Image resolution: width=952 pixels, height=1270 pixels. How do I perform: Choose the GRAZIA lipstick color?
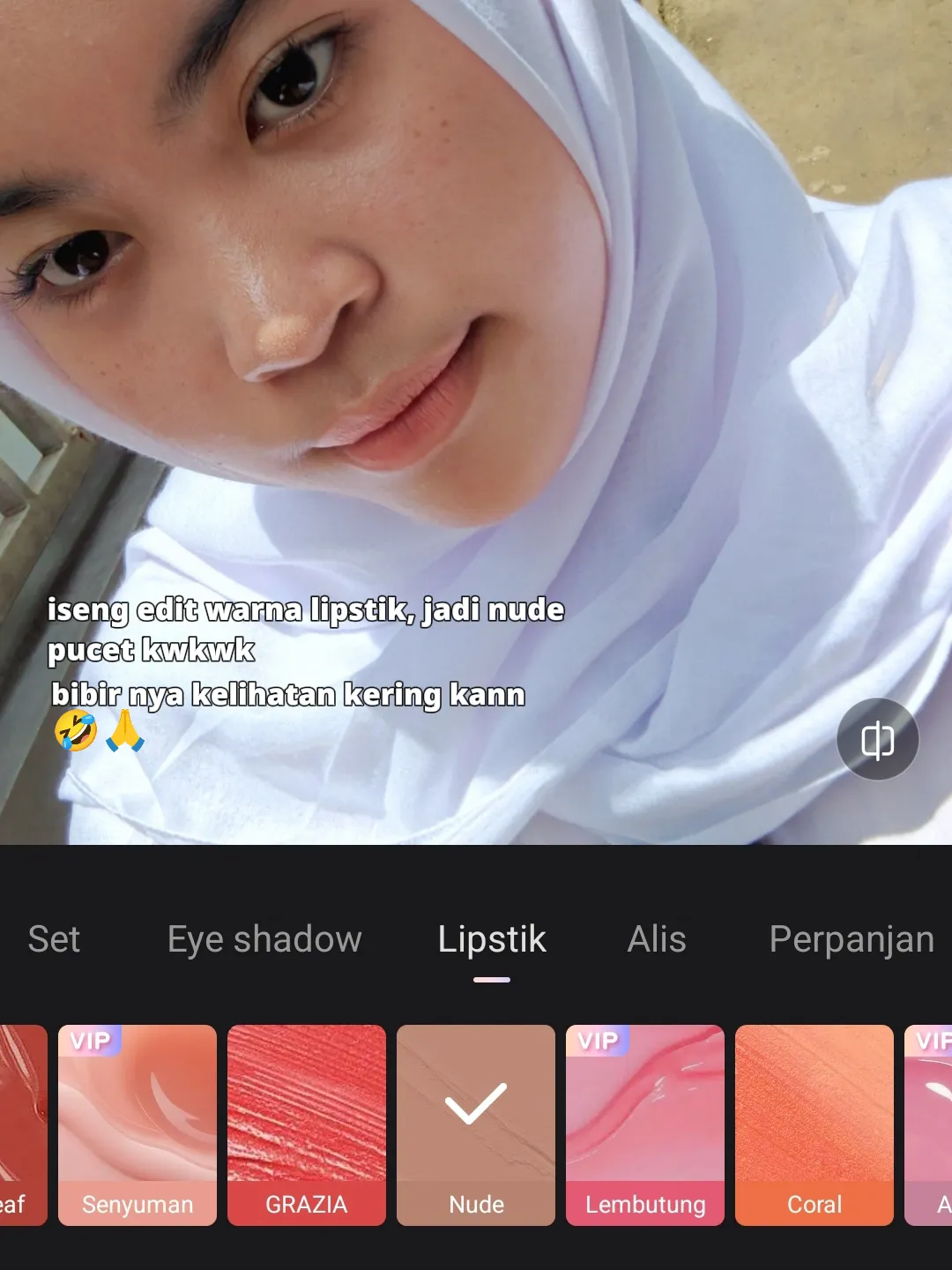(307, 1124)
